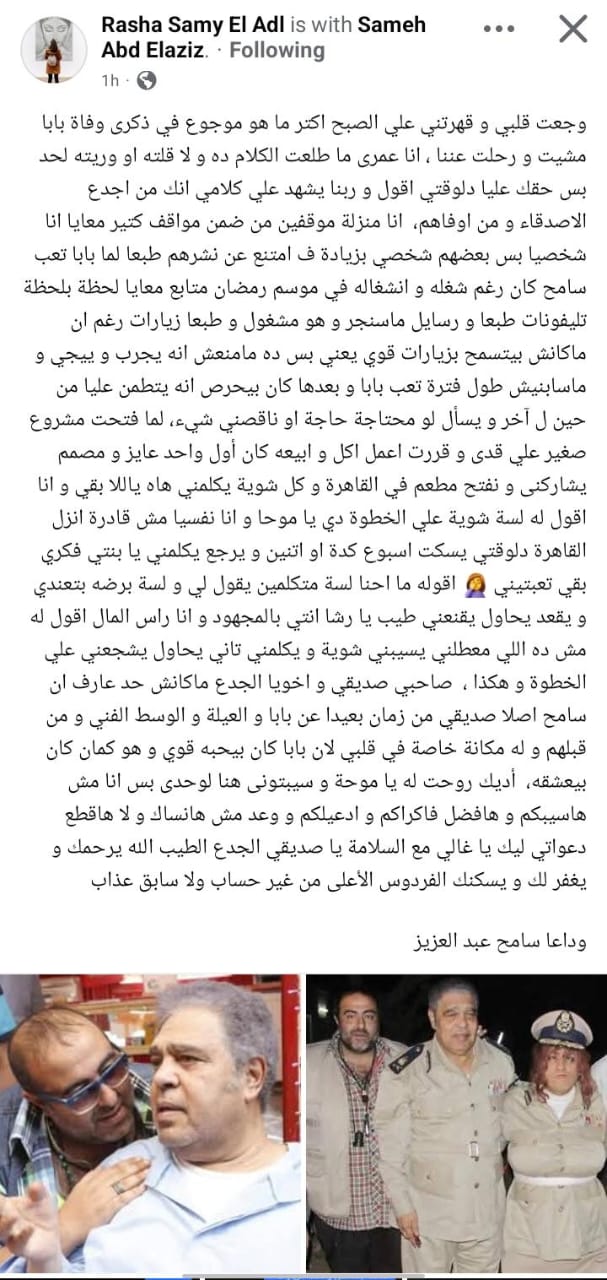Close the post with the X button

pyautogui.click(x=572, y=29)
